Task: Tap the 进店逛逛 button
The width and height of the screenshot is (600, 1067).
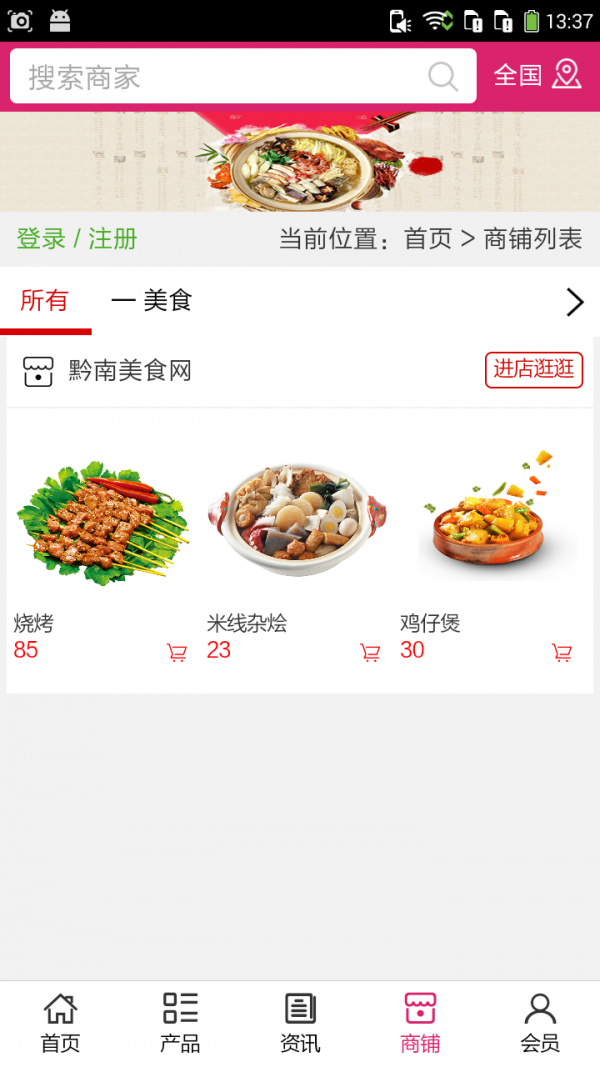Action: click(534, 369)
